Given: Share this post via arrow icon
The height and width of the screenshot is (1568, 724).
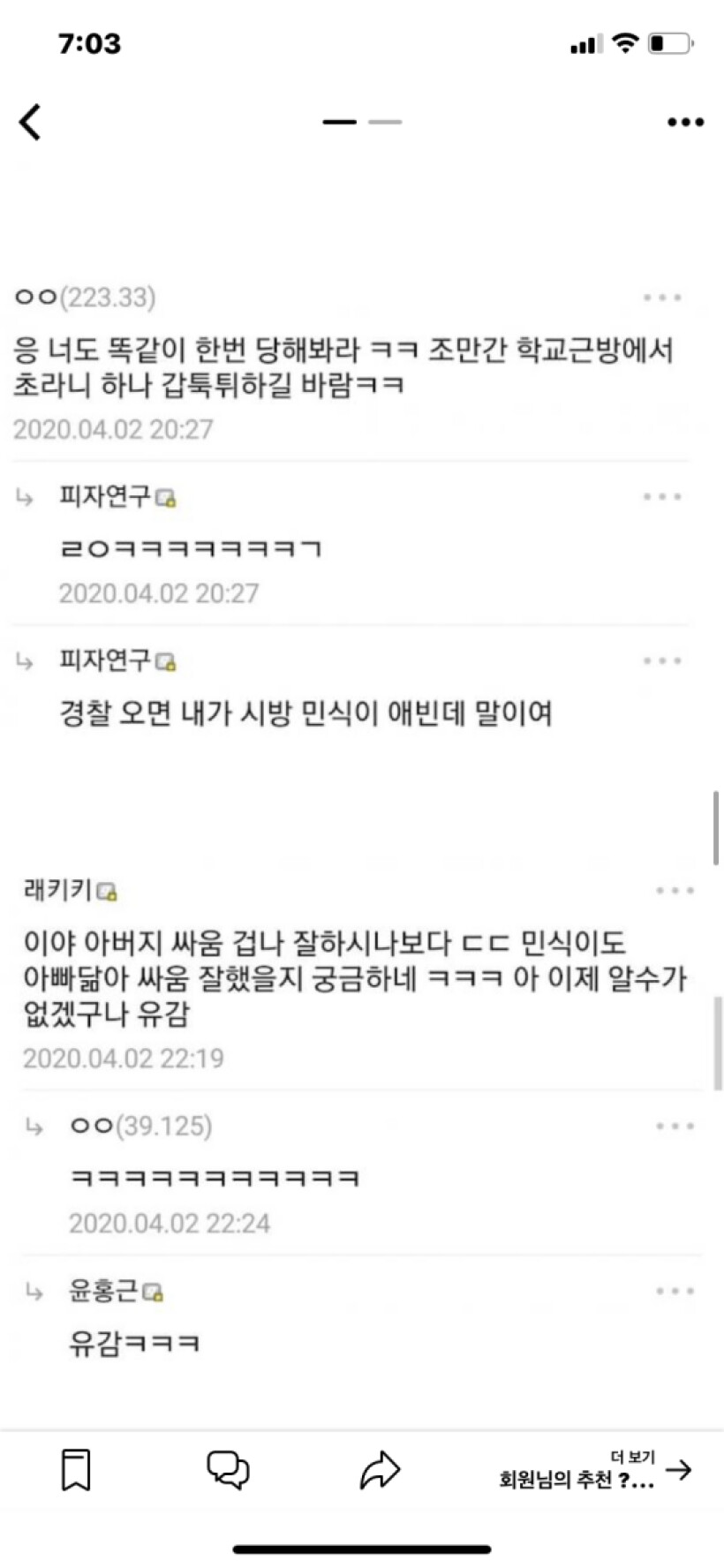Looking at the screenshot, I should 380,1471.
